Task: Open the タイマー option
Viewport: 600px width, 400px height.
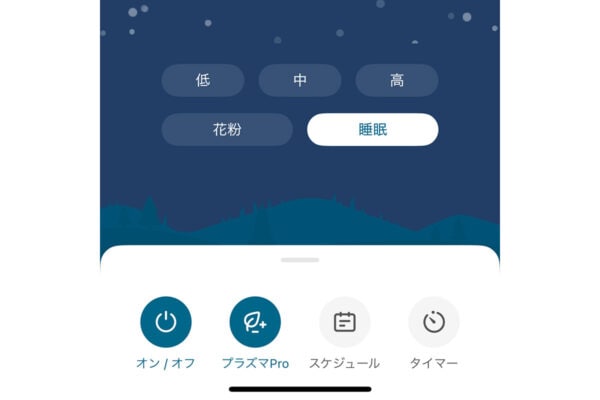Action: pos(434,322)
